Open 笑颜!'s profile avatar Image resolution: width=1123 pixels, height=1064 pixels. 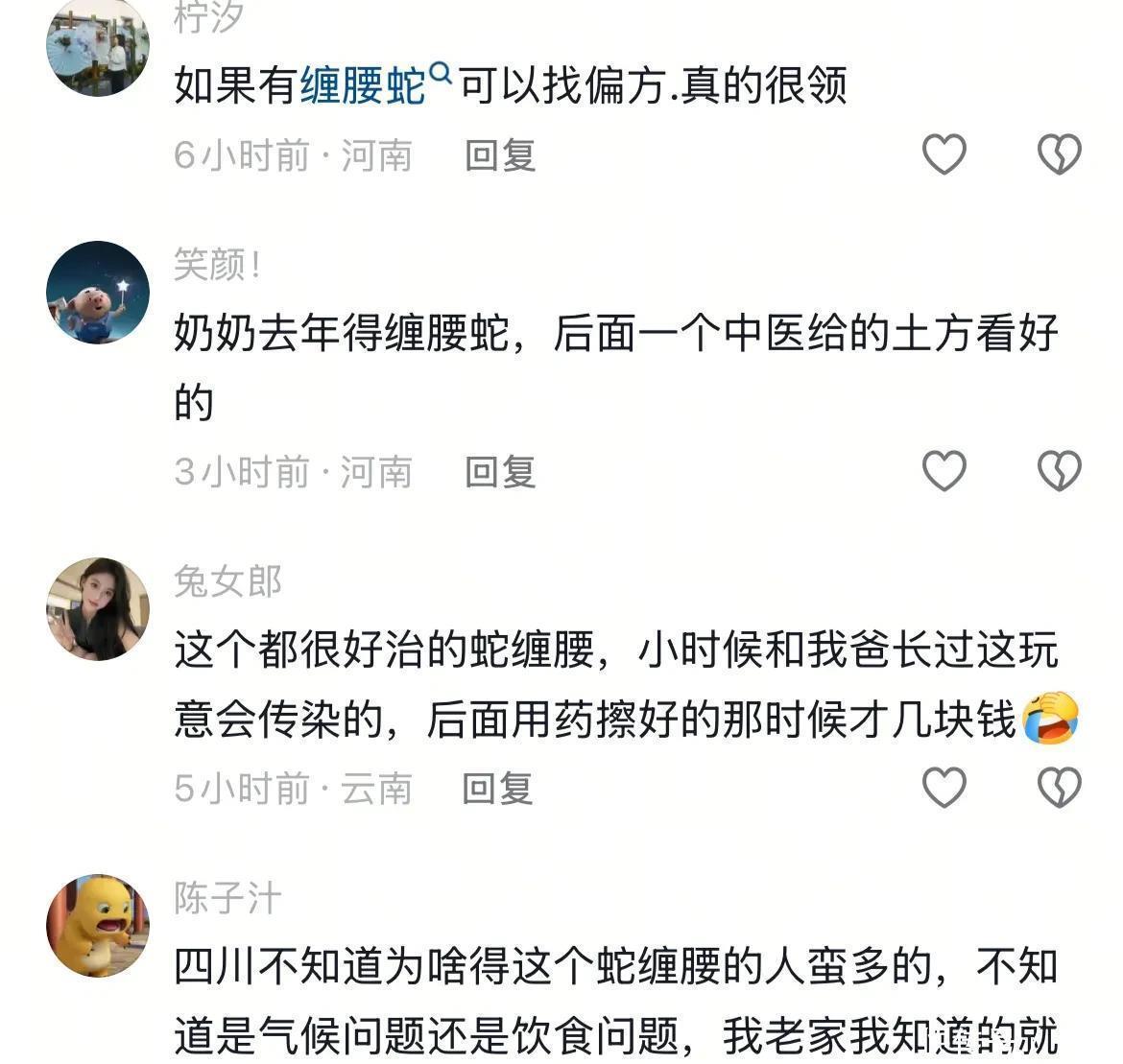tap(98, 292)
